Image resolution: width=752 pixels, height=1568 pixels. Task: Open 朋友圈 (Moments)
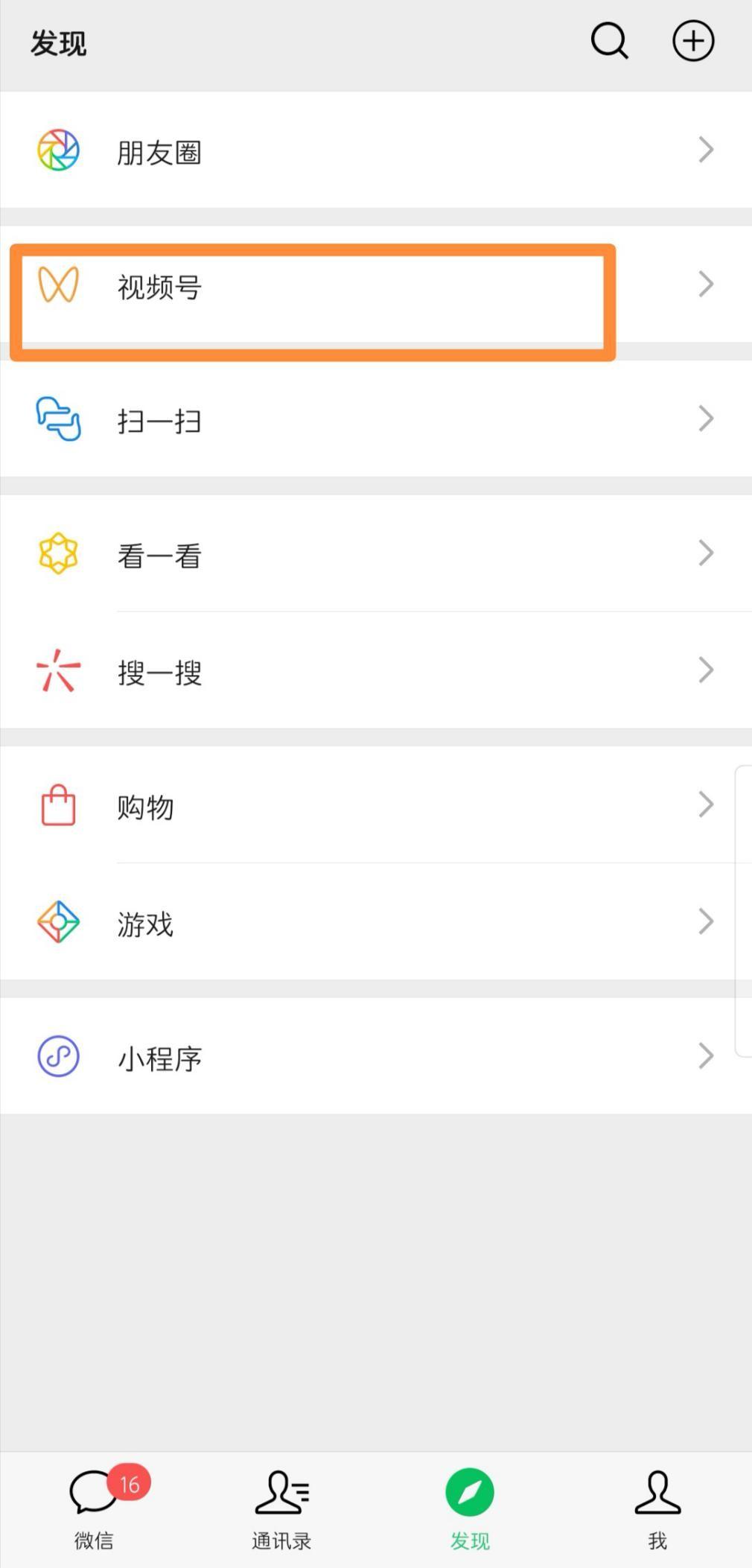pos(375,151)
